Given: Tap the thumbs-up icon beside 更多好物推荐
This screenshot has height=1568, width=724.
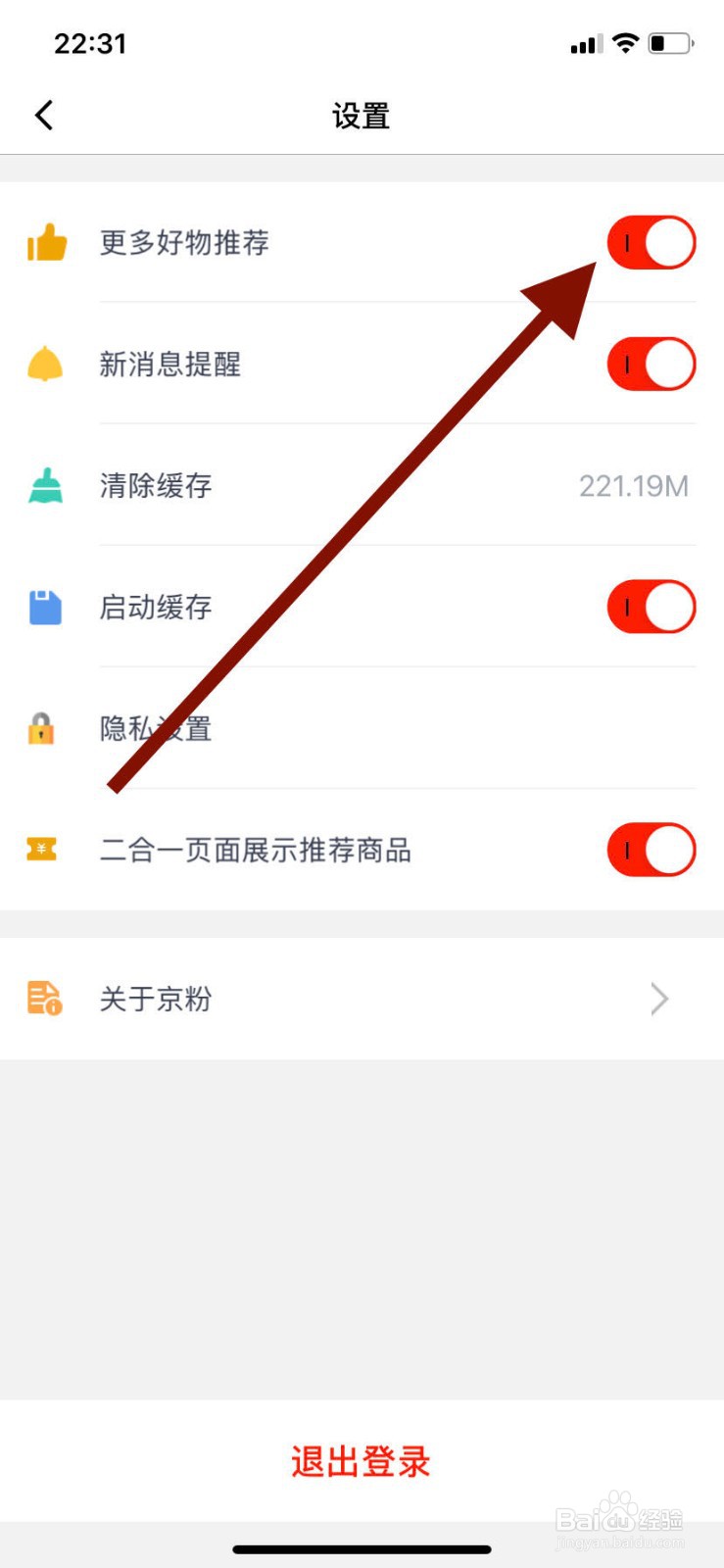Looking at the screenshot, I should [x=43, y=243].
